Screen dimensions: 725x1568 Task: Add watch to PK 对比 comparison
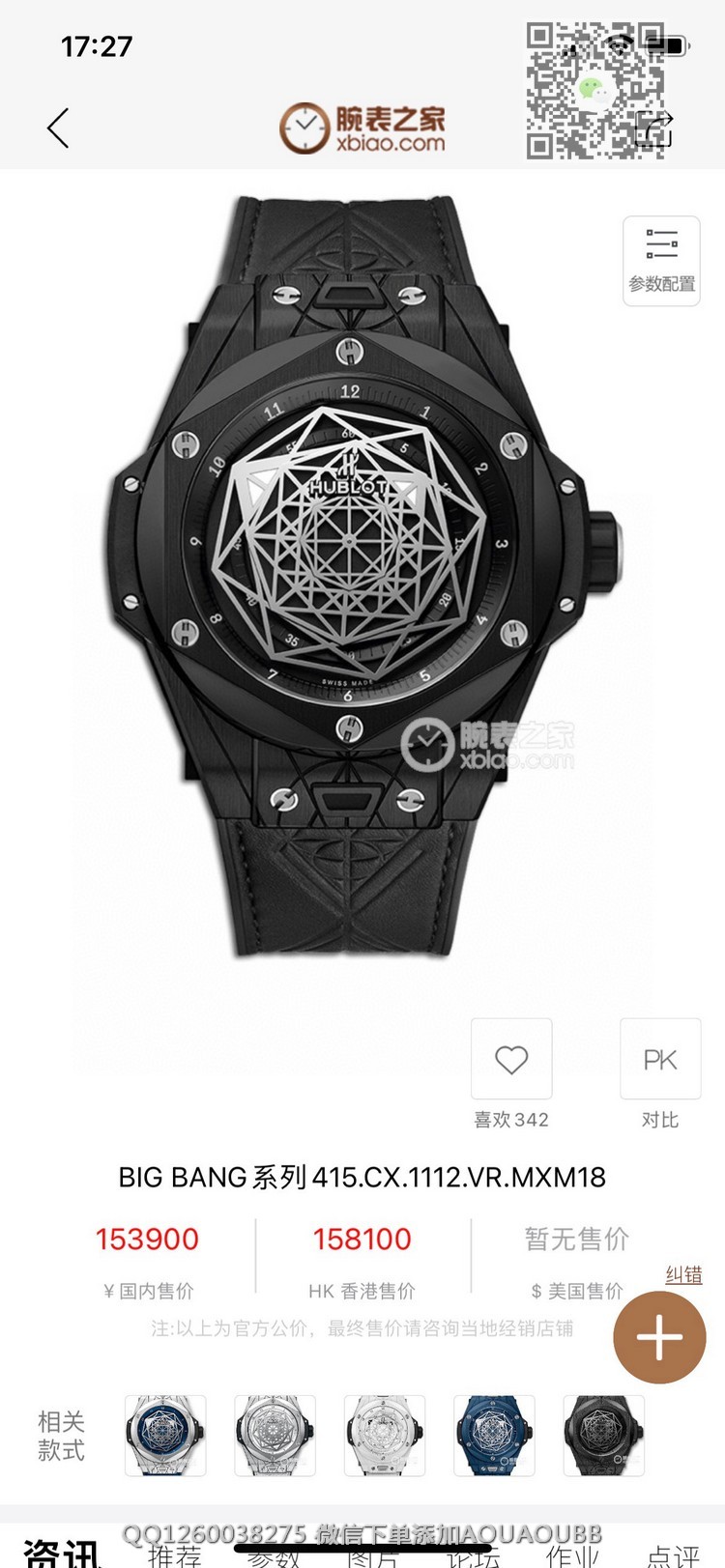click(x=660, y=1060)
